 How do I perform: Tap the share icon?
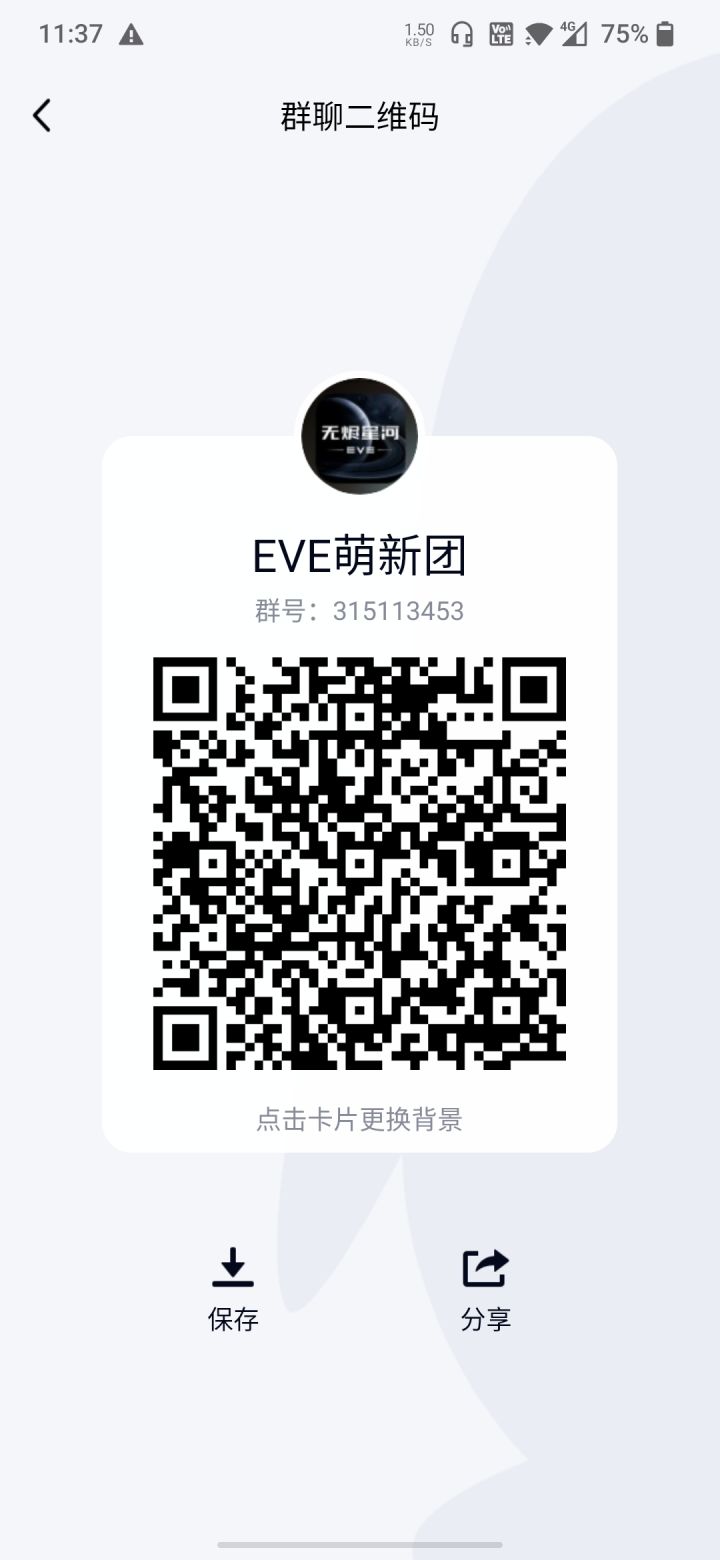point(484,1267)
